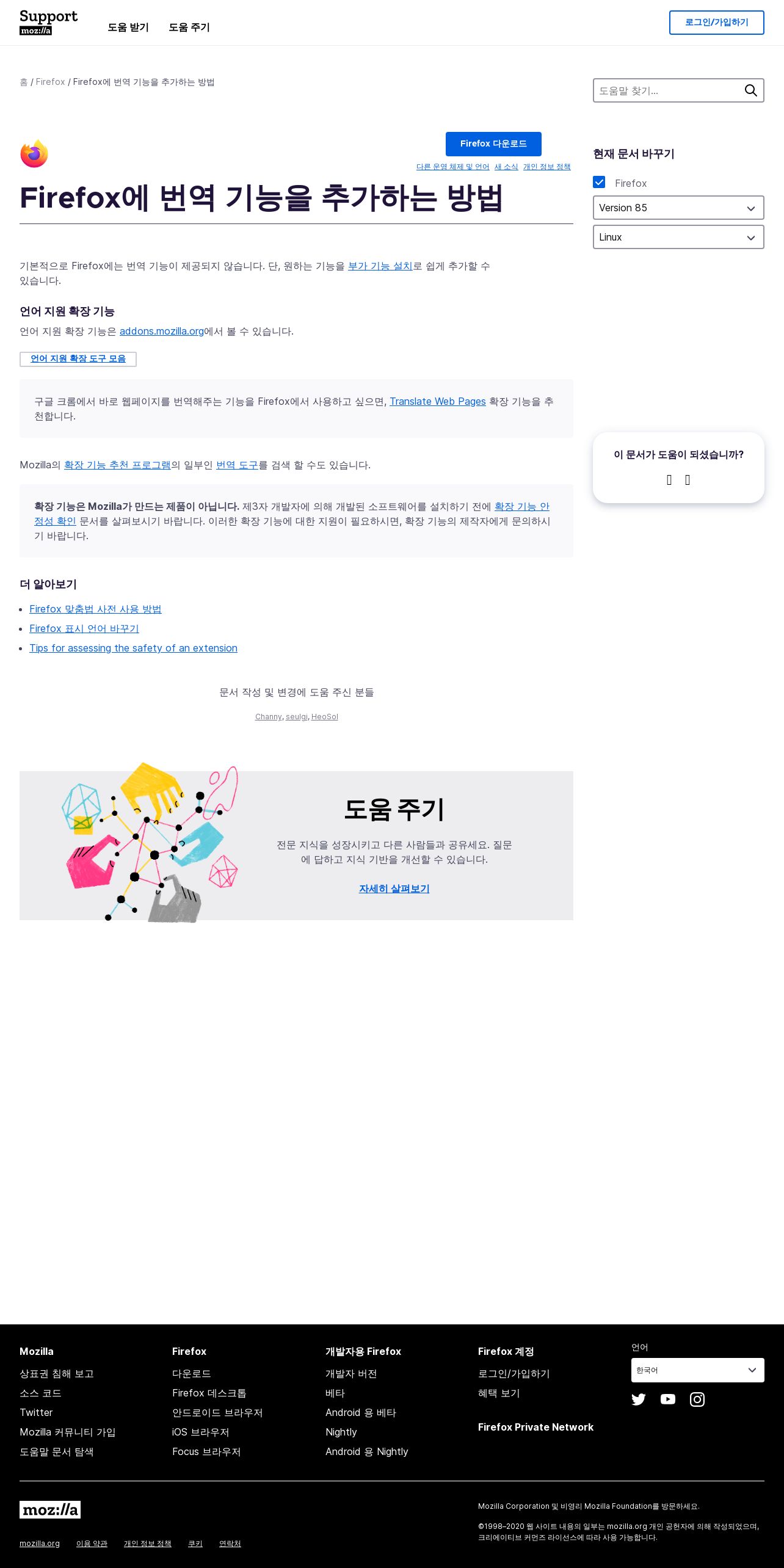Open the Twitter icon in the footer
The image size is (784, 1568).
coord(638,1399)
